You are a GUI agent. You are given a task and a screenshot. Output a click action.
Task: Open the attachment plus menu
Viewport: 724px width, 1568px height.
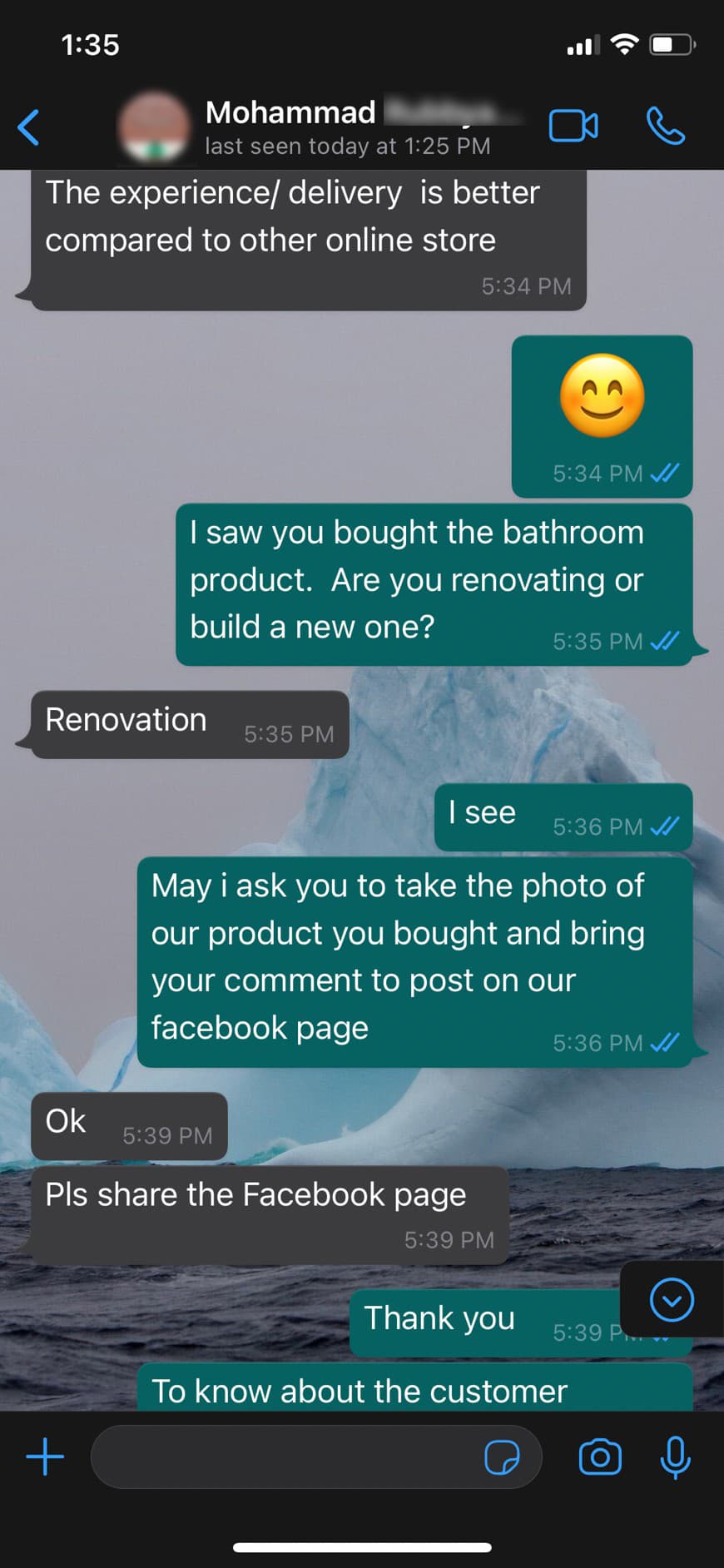point(45,1457)
